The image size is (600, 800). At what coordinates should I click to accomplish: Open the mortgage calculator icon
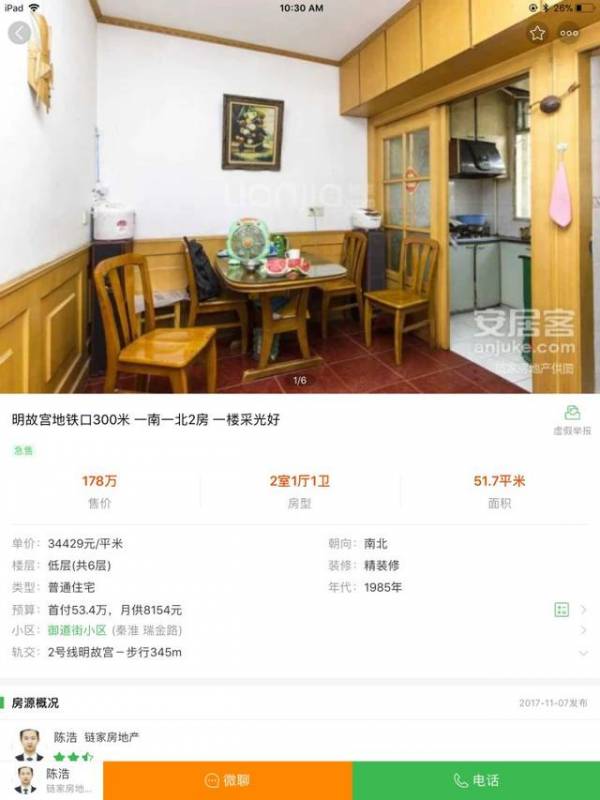[x=561, y=609]
